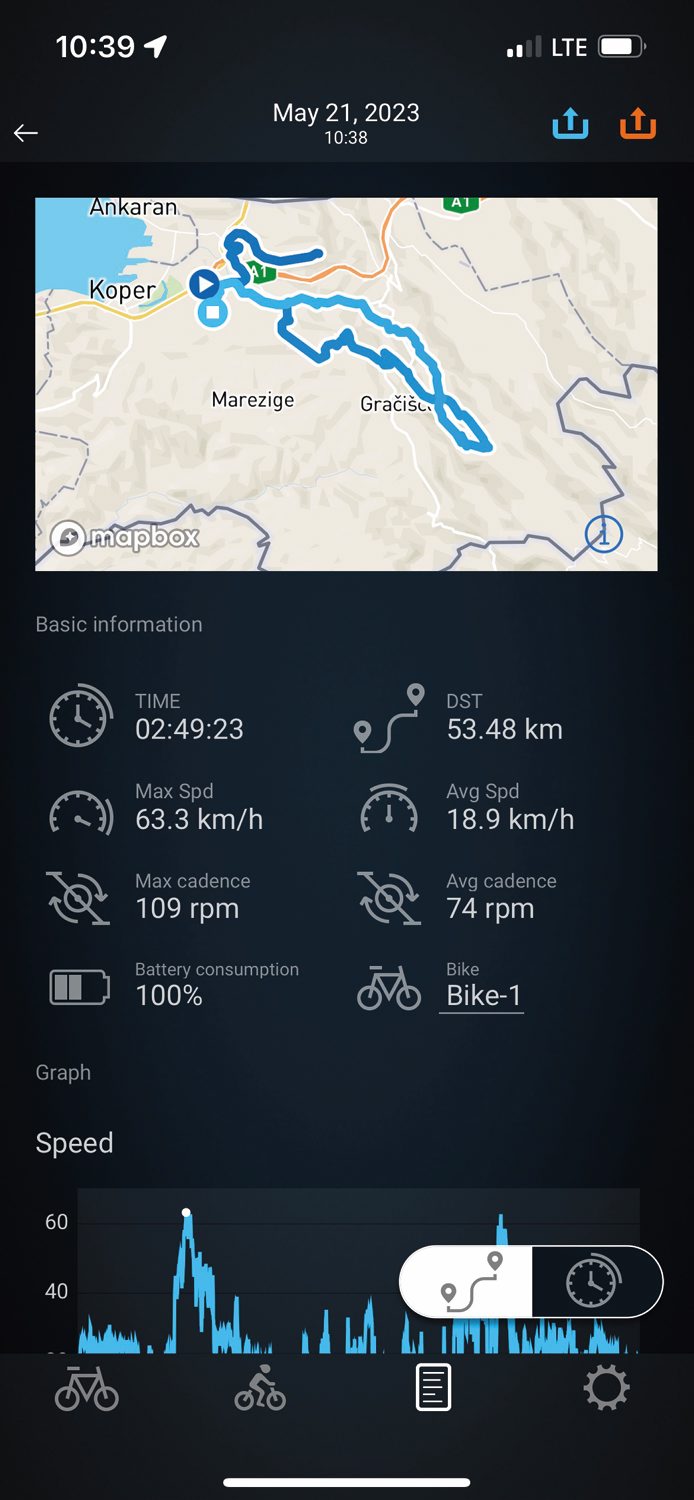Open the activity log list tab
This screenshot has height=1500, width=694.
[x=433, y=1388]
